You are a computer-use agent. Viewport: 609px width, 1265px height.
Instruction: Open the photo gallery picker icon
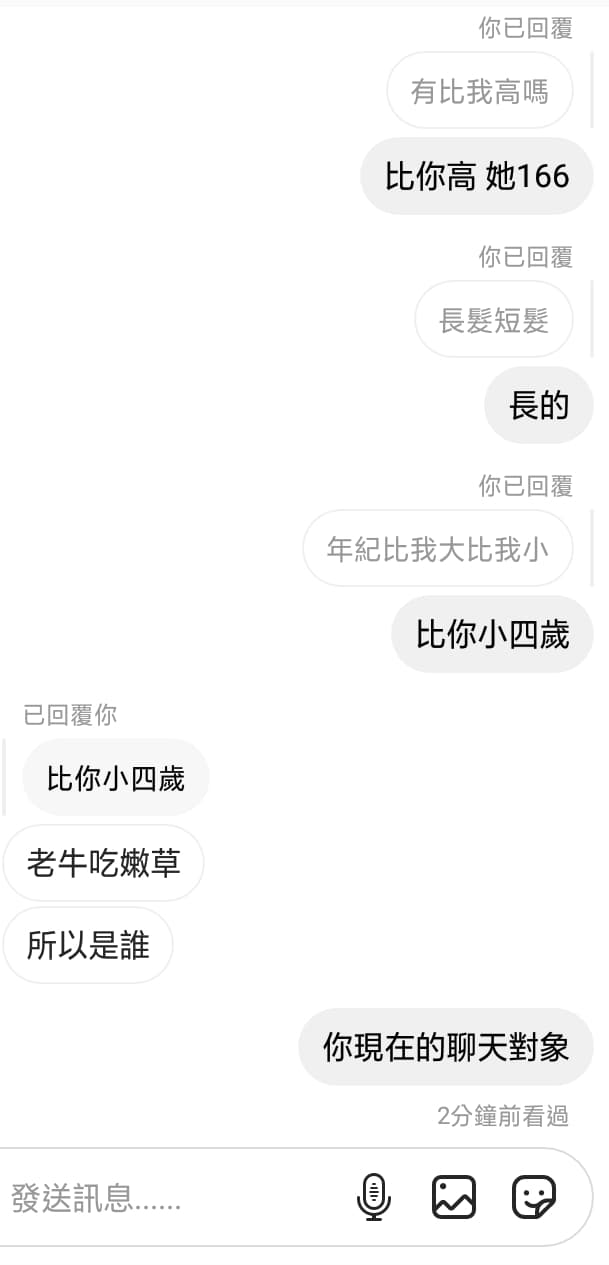[x=453, y=1197]
